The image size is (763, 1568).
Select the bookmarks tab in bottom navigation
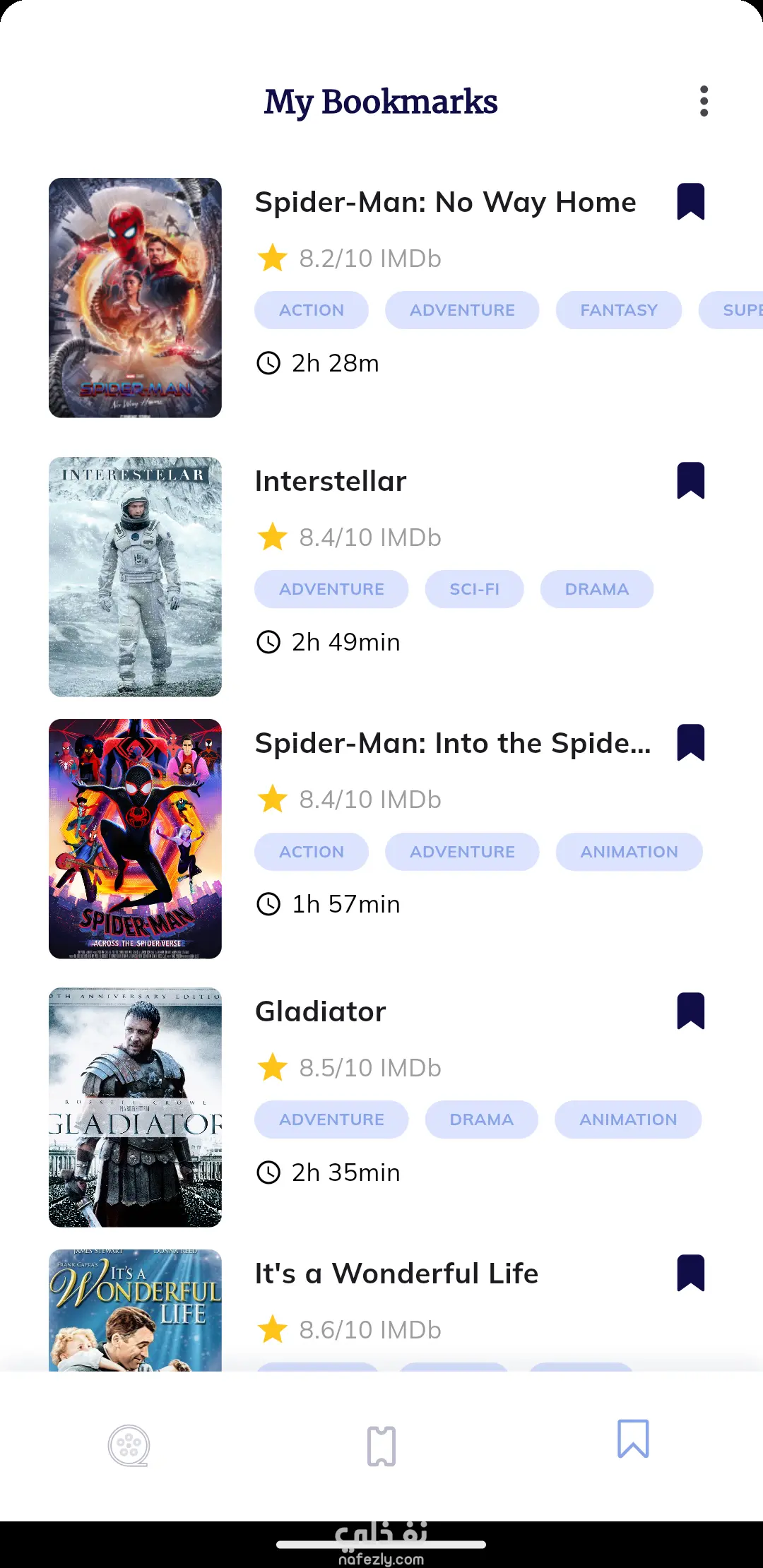(633, 1439)
